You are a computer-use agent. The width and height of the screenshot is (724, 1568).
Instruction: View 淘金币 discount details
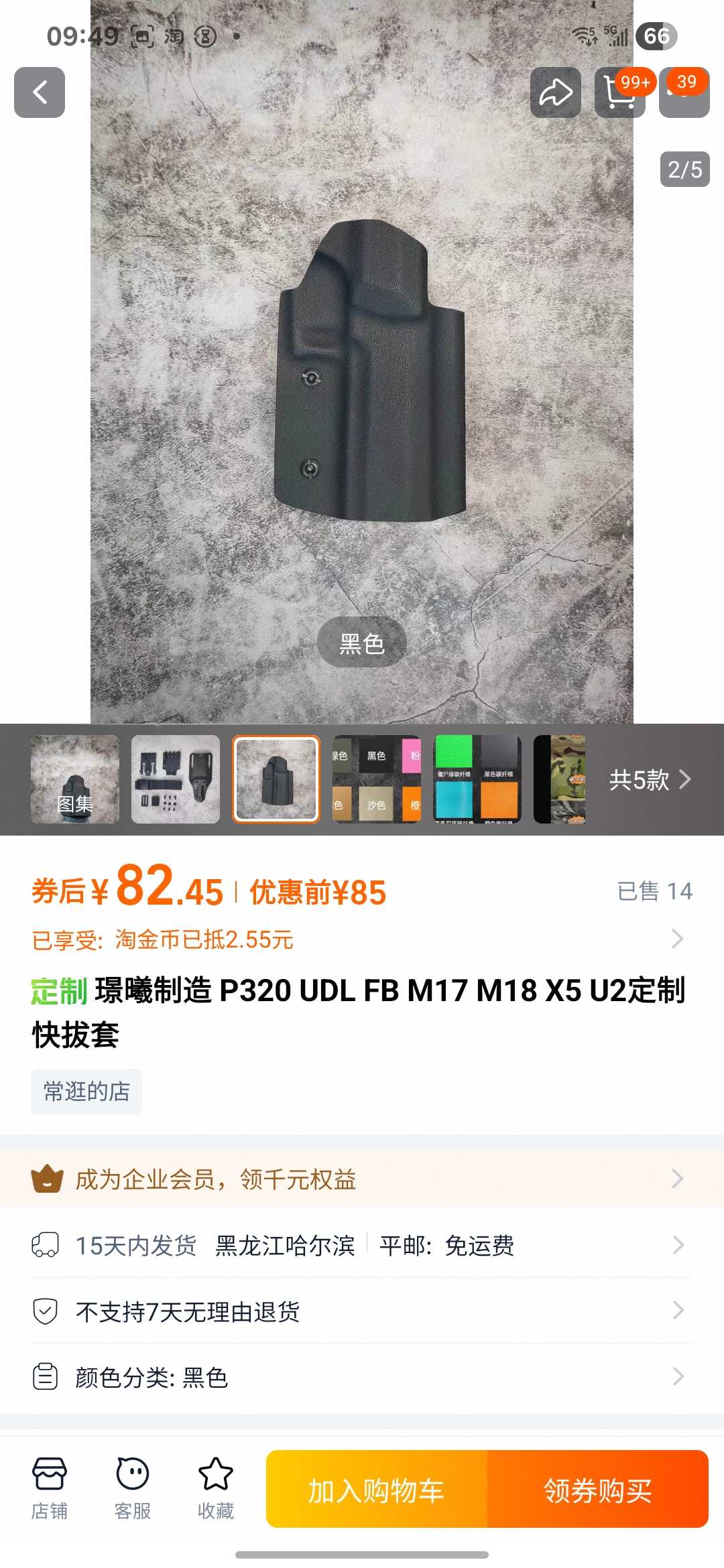click(362, 939)
